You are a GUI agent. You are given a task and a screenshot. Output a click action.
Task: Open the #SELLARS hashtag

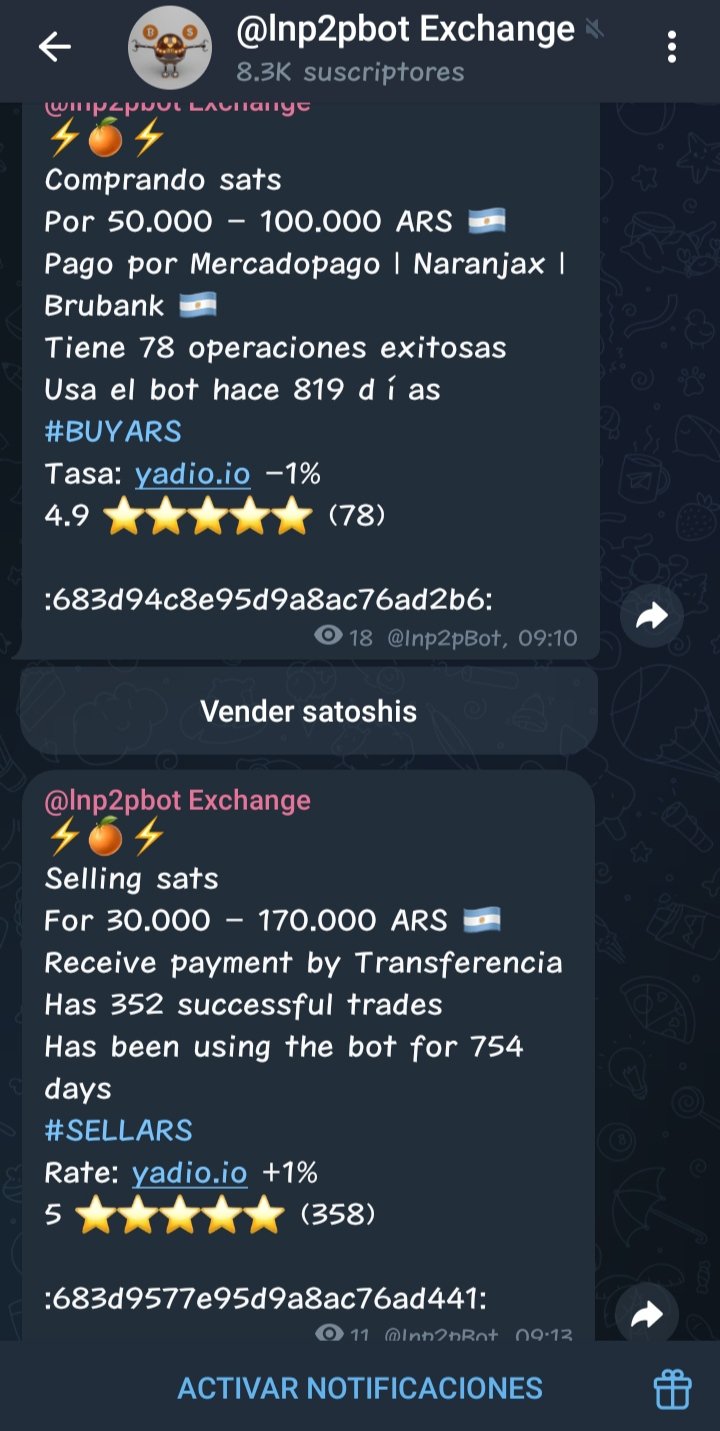click(x=118, y=1131)
